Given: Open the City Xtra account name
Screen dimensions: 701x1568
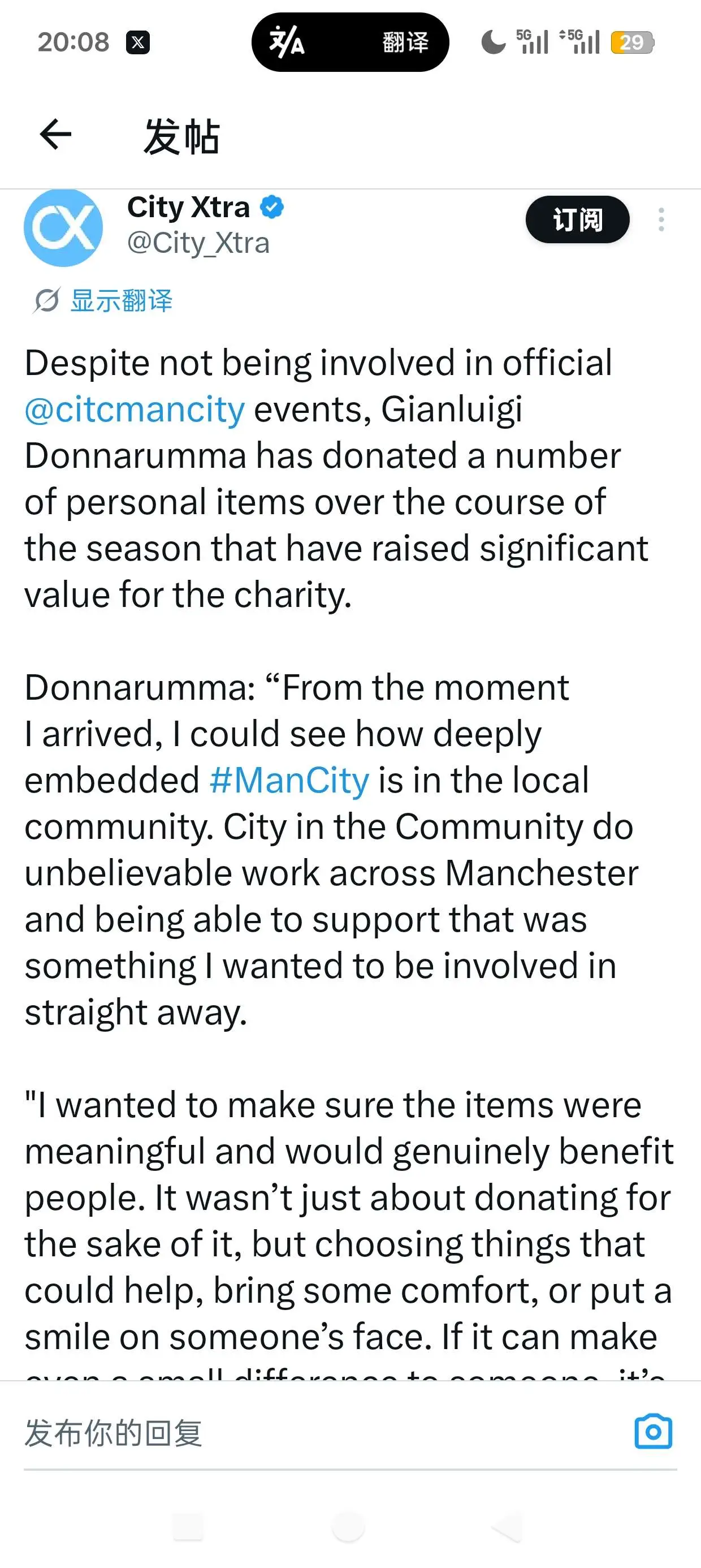Looking at the screenshot, I should point(188,208).
